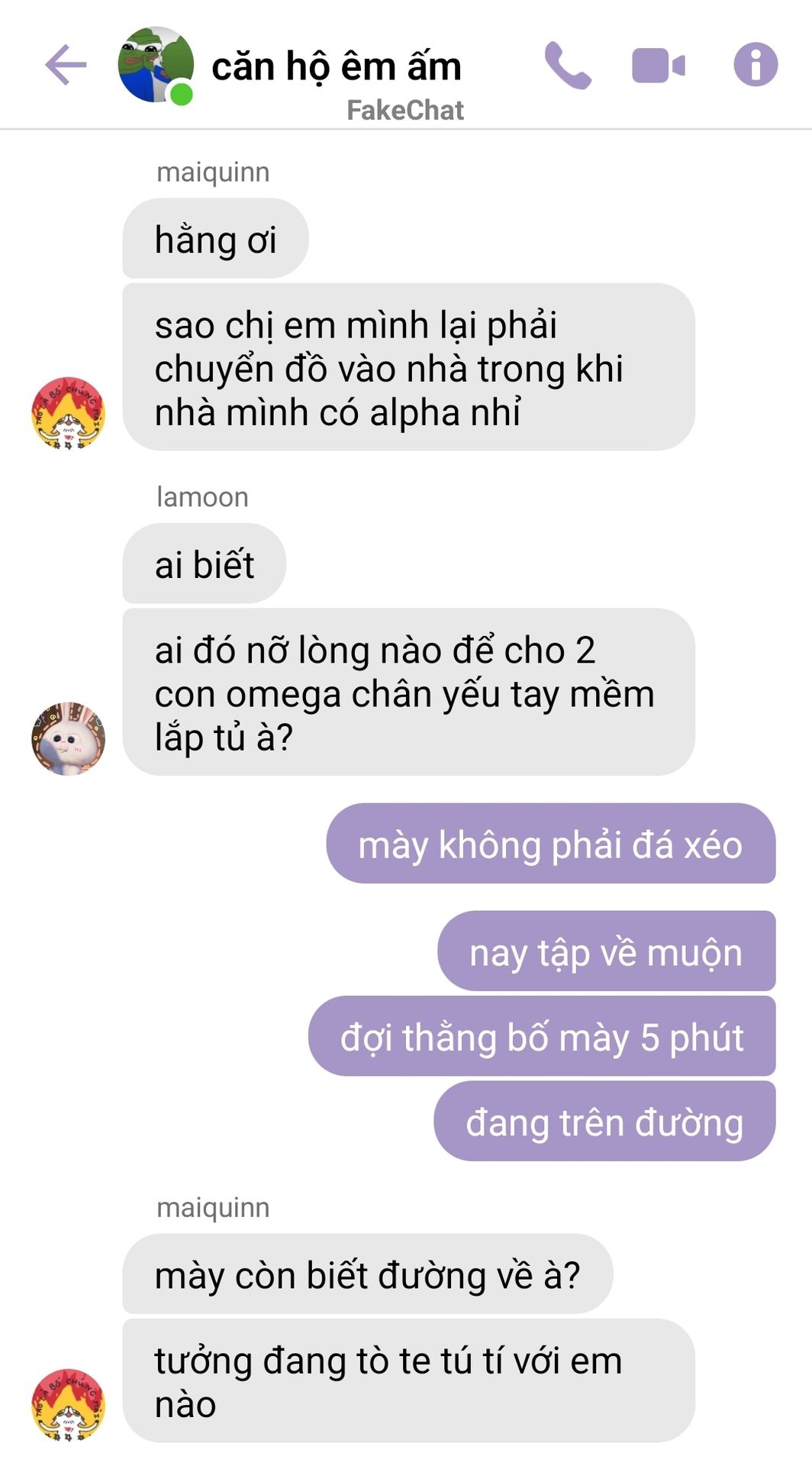Image resolution: width=812 pixels, height=1466 pixels.
Task: Start a voice call
Action: (568, 66)
